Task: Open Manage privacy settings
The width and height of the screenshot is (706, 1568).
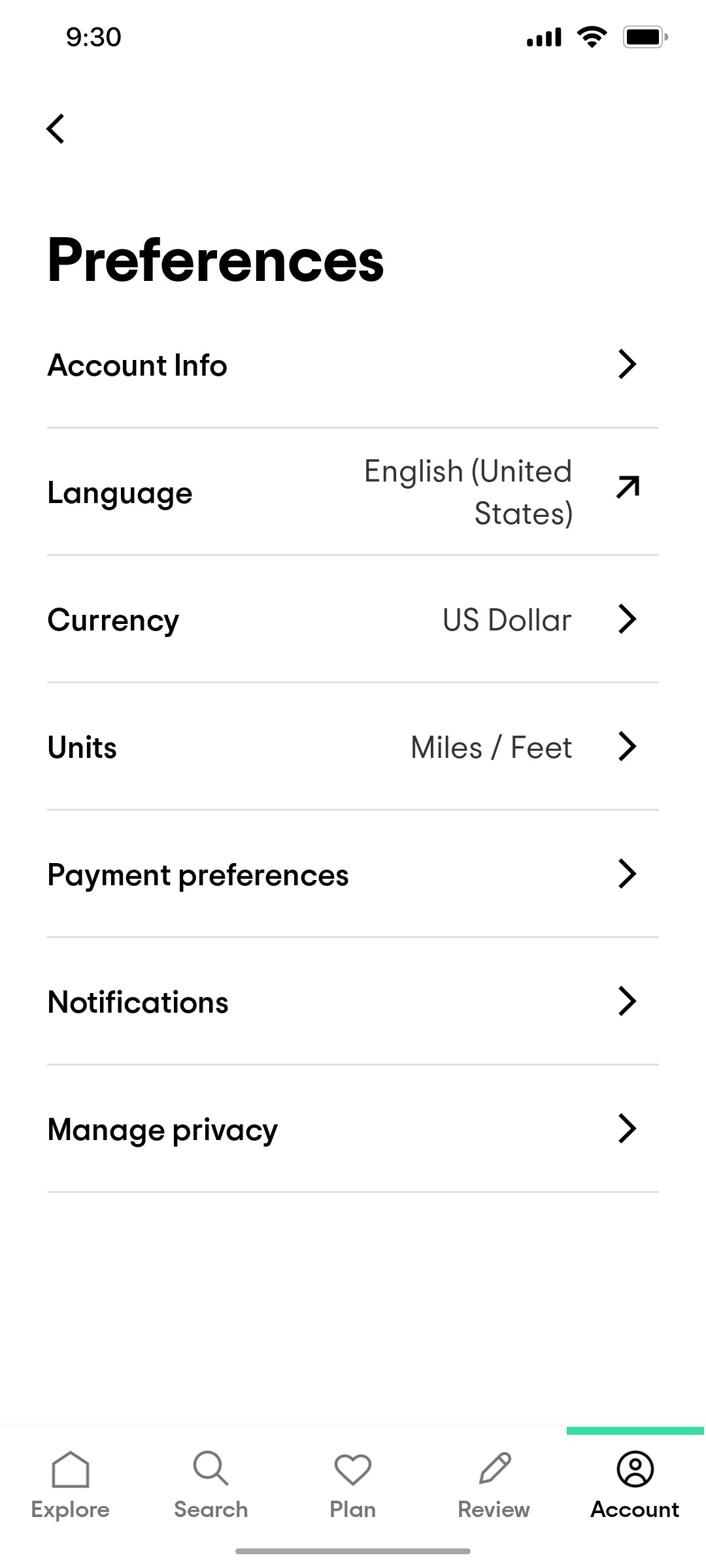Action: point(353,1128)
